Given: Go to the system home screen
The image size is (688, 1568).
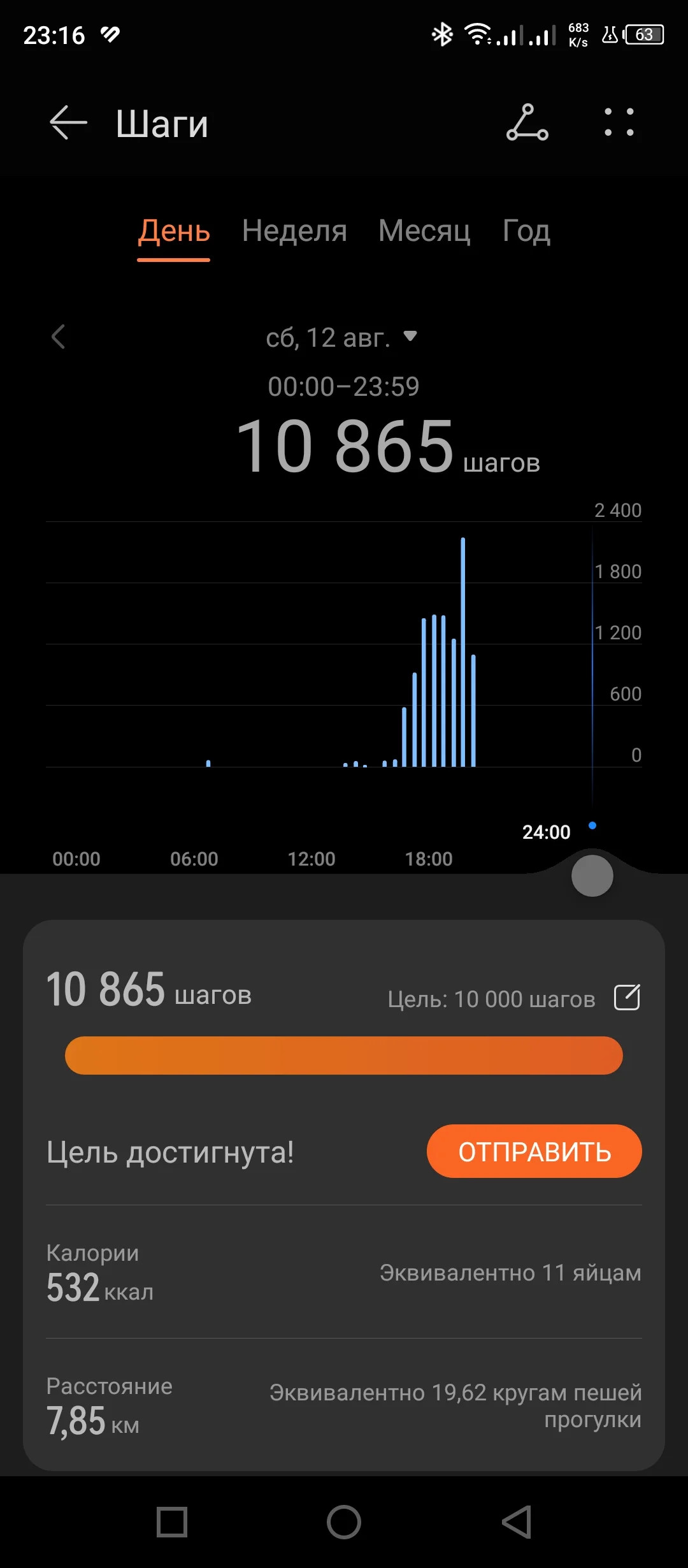Looking at the screenshot, I should point(344,1522).
